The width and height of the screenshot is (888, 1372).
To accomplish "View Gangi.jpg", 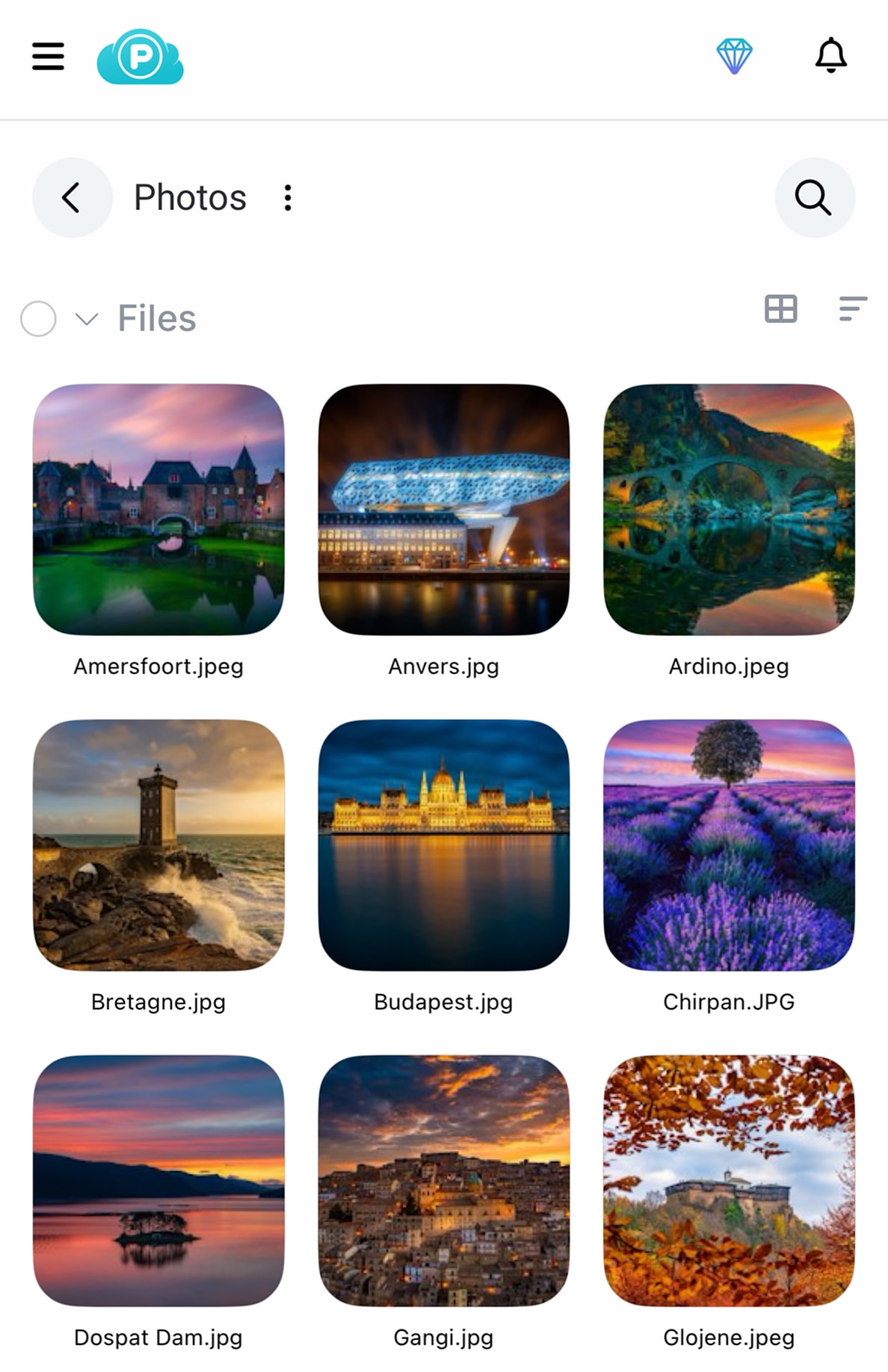I will 444,1181.
